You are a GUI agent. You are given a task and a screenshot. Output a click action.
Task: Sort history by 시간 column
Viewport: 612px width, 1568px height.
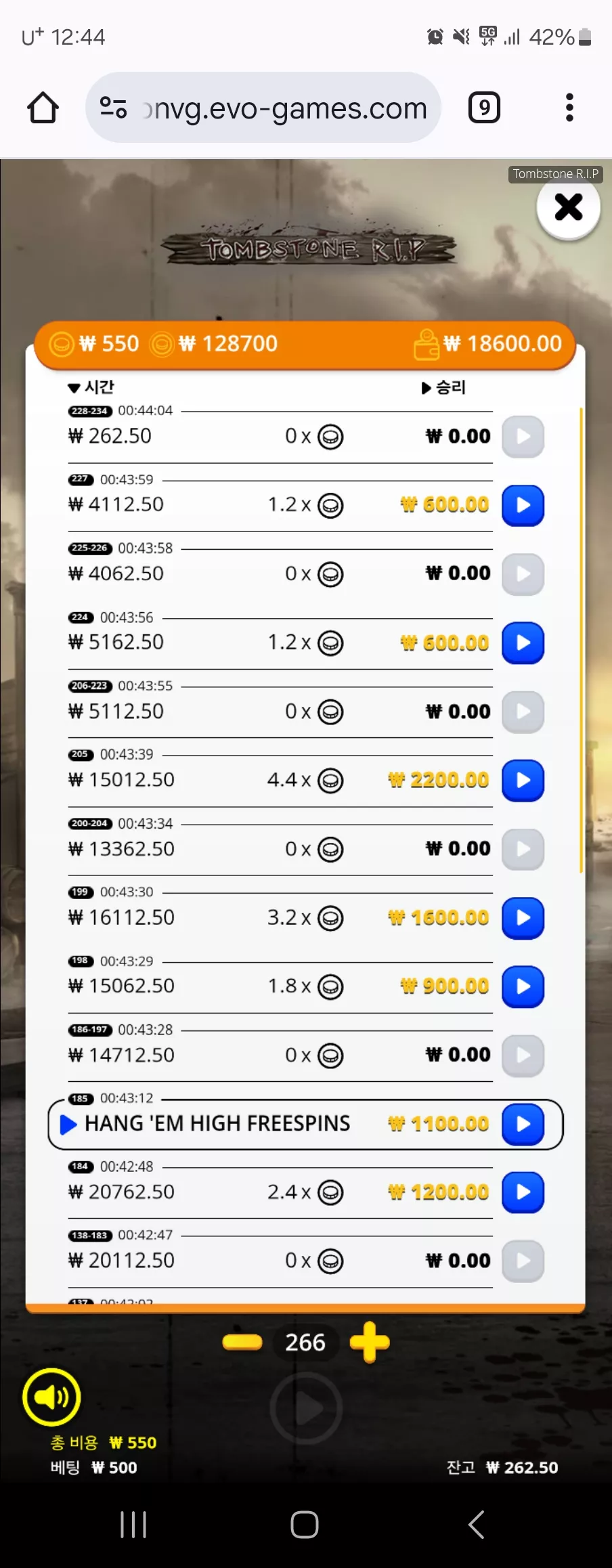[91, 387]
